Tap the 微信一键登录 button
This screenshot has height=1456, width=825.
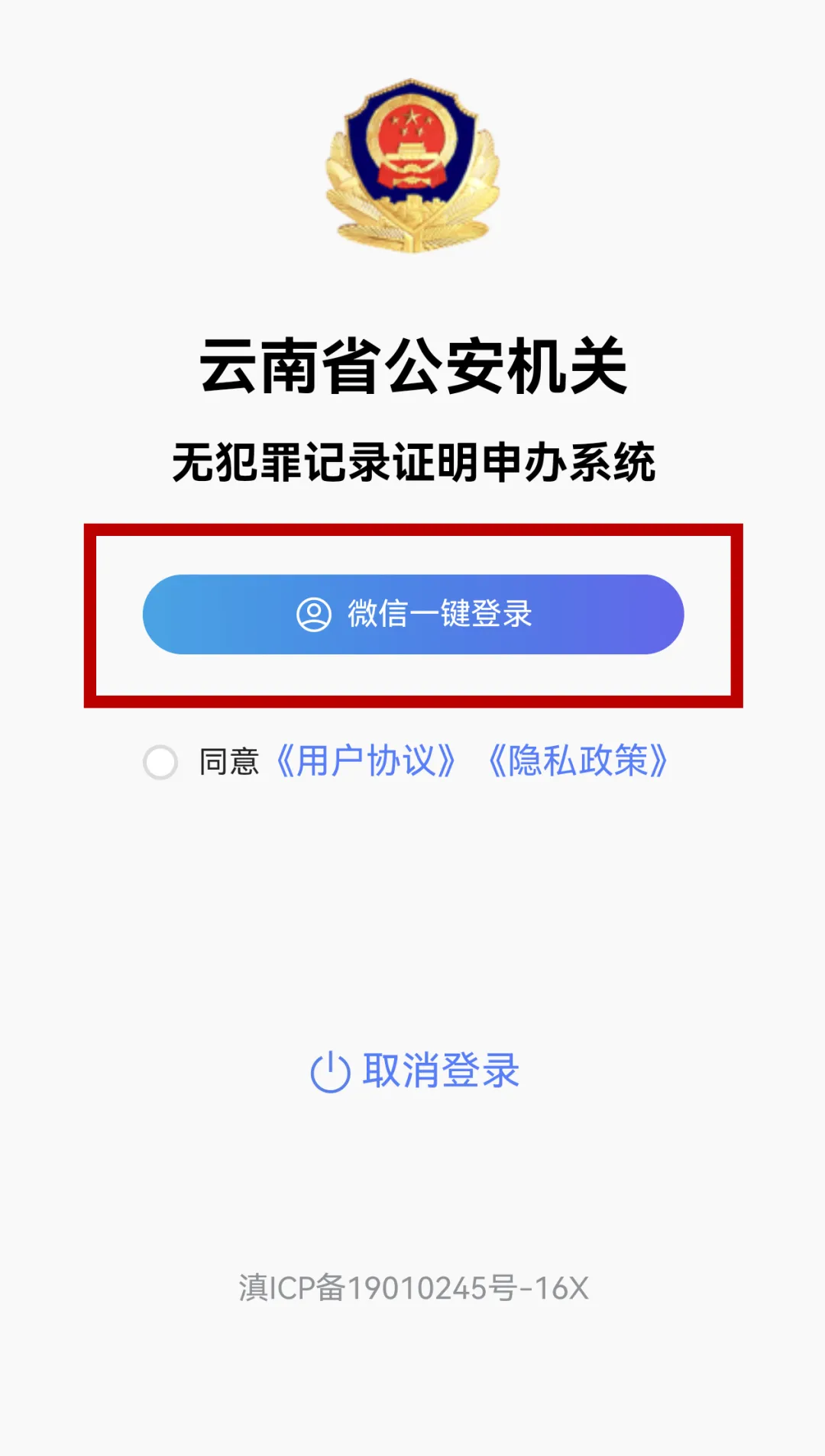point(412,614)
